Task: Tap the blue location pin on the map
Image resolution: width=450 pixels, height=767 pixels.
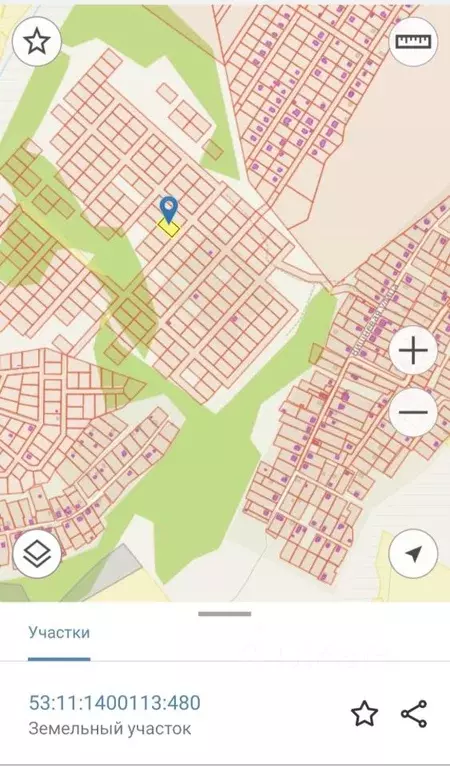Action: click(x=169, y=210)
